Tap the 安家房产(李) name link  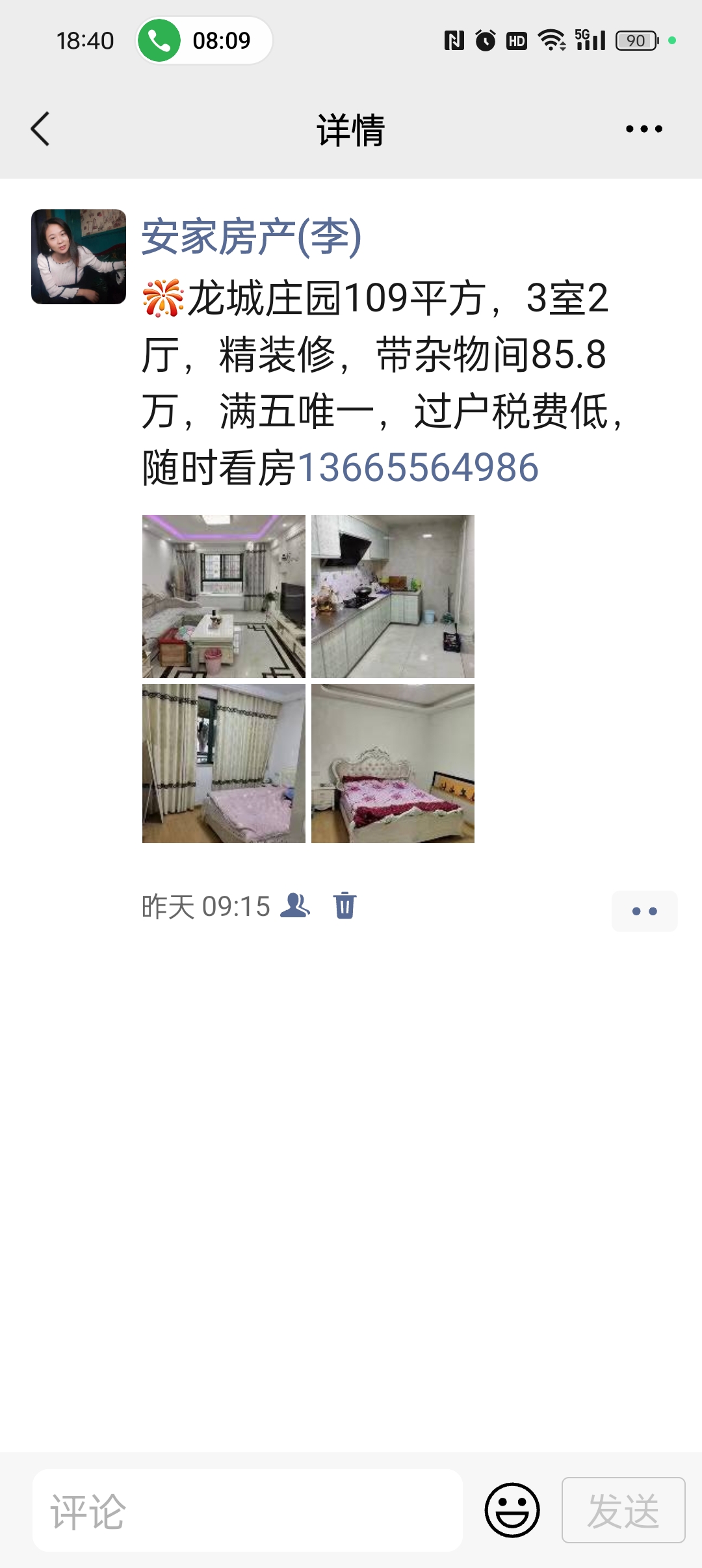tap(251, 237)
